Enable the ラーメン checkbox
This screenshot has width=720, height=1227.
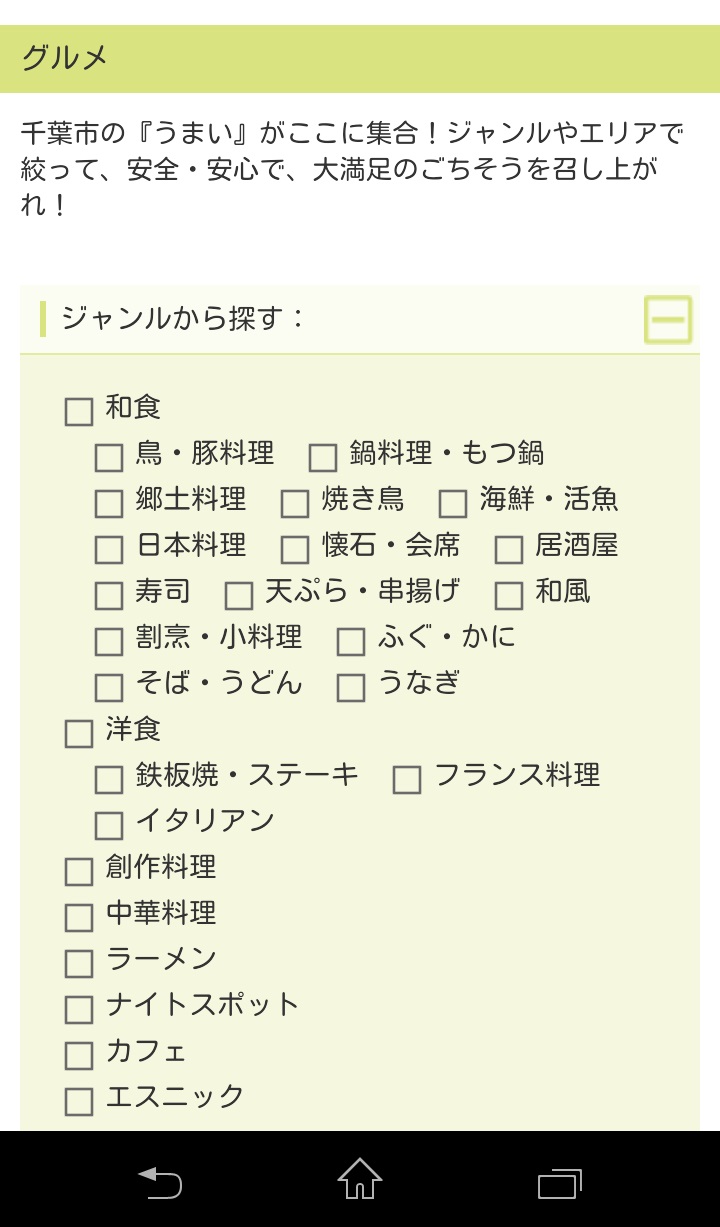77,962
